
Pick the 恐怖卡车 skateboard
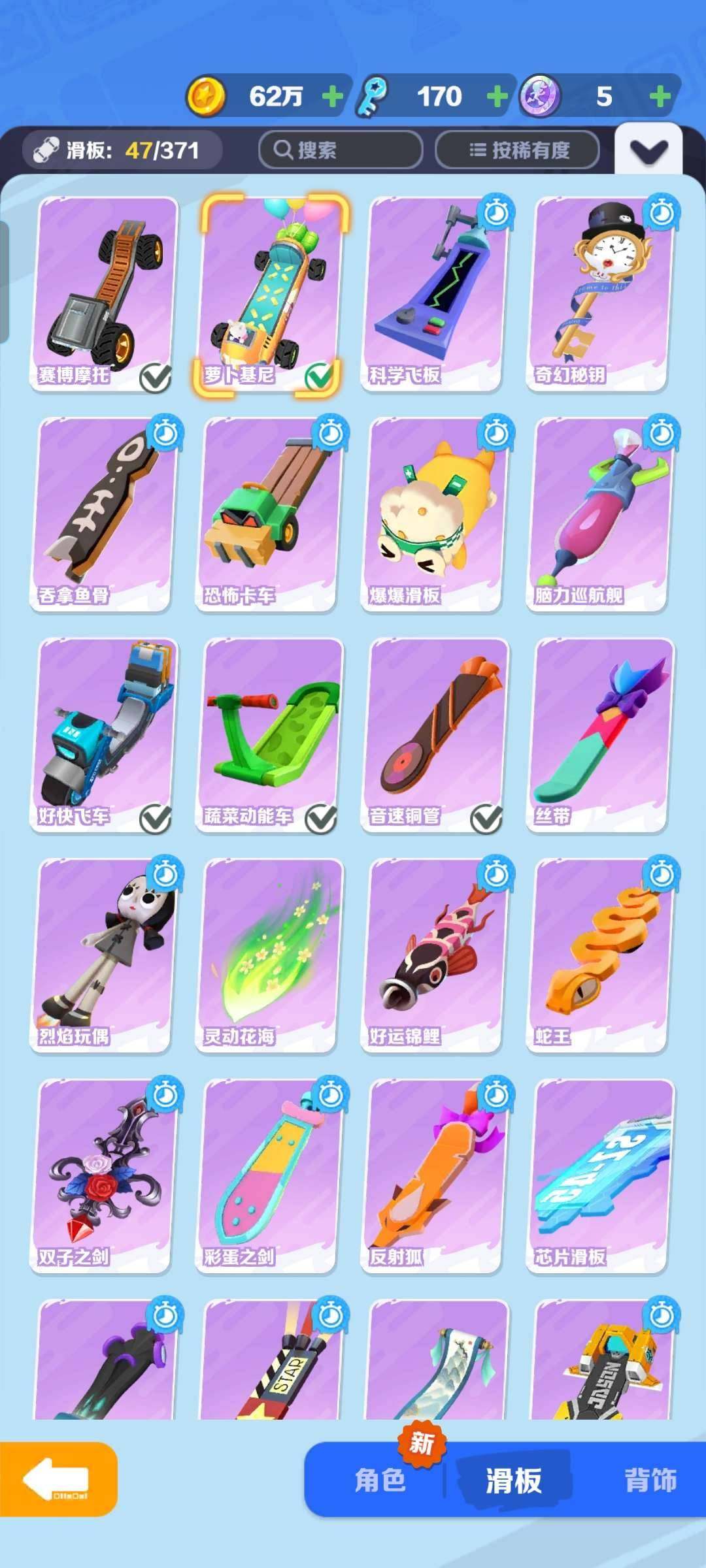[x=269, y=515]
